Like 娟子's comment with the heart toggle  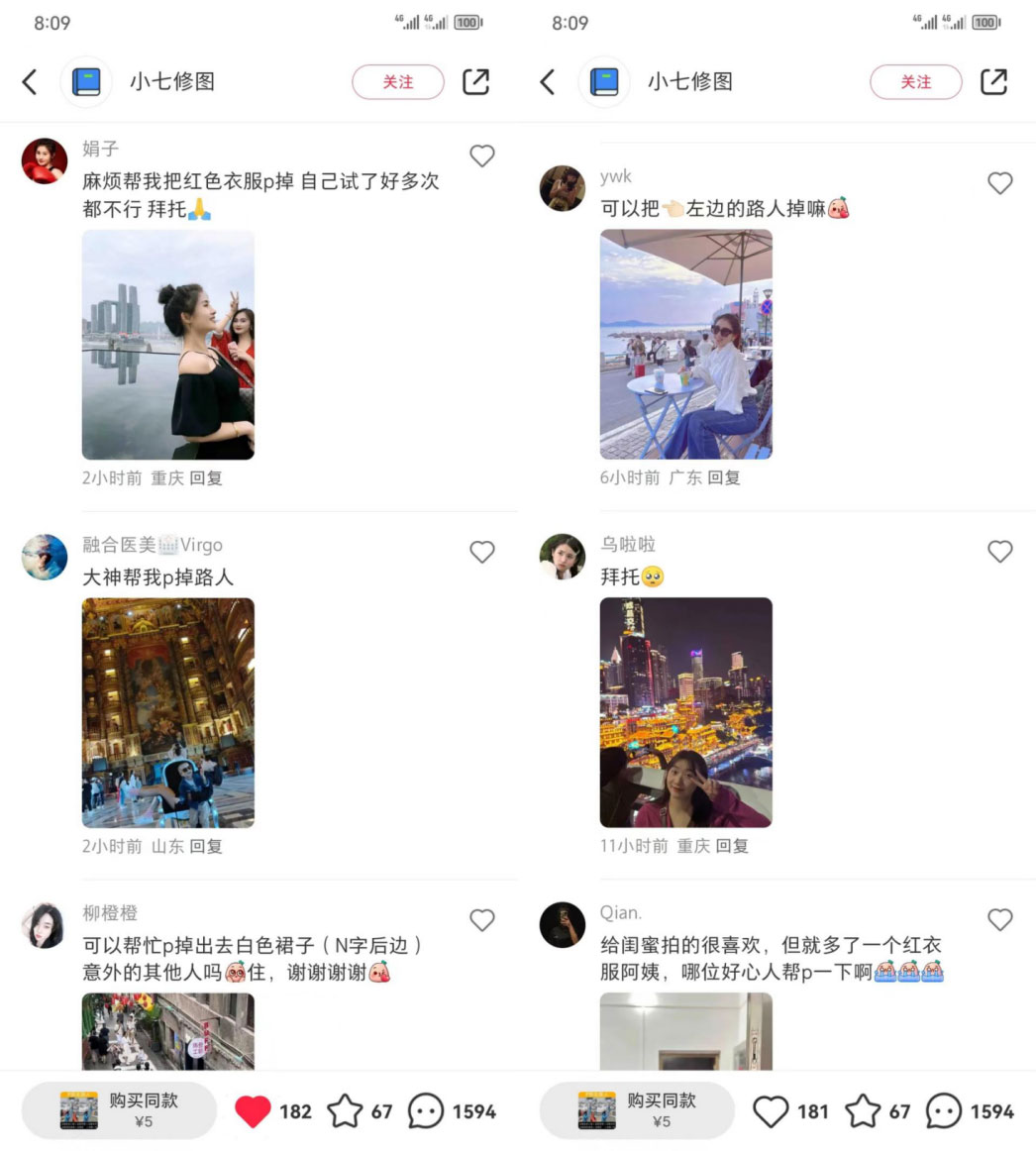[x=482, y=156]
